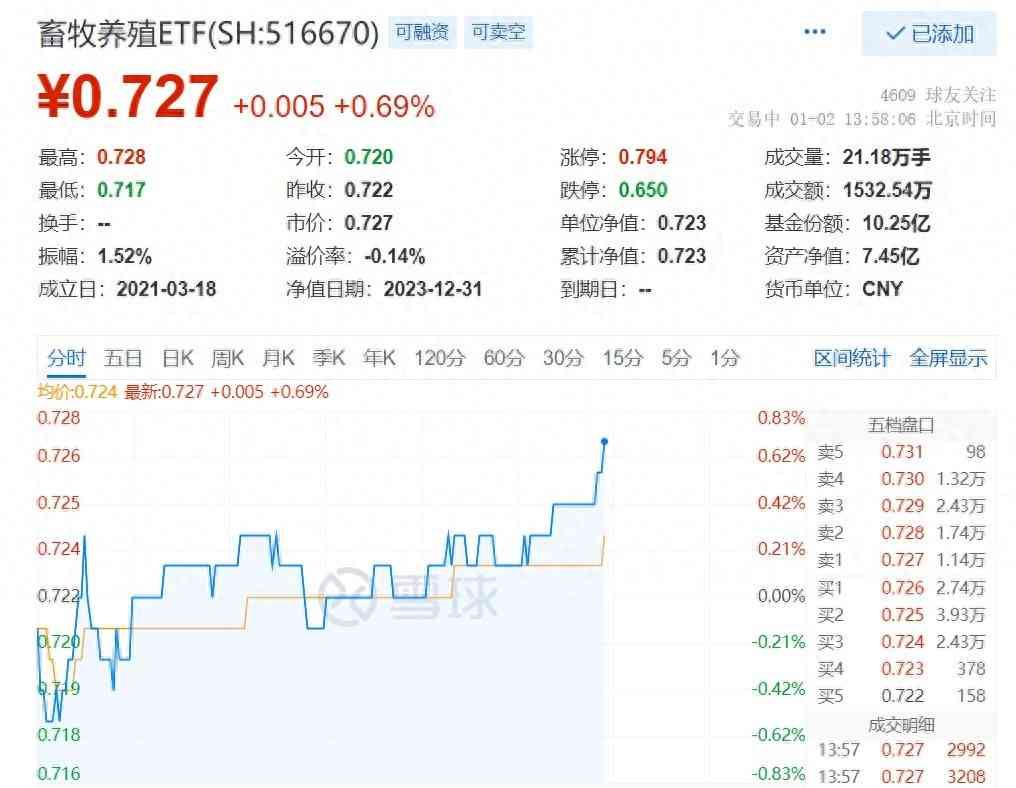Show the 15分 minute chart
Viewport: 1016px width, 788px height.
pyautogui.click(x=622, y=357)
